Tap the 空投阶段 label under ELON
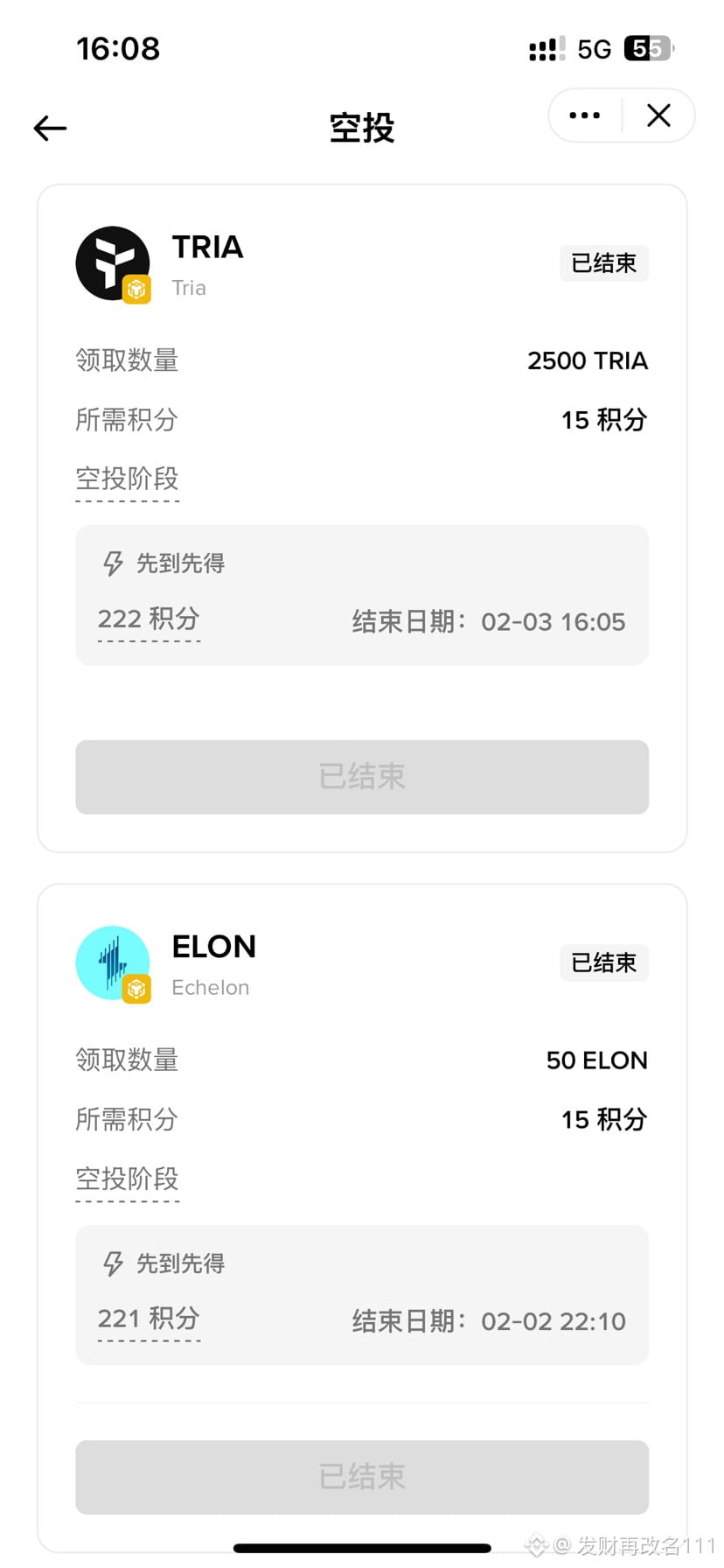 click(x=127, y=1179)
